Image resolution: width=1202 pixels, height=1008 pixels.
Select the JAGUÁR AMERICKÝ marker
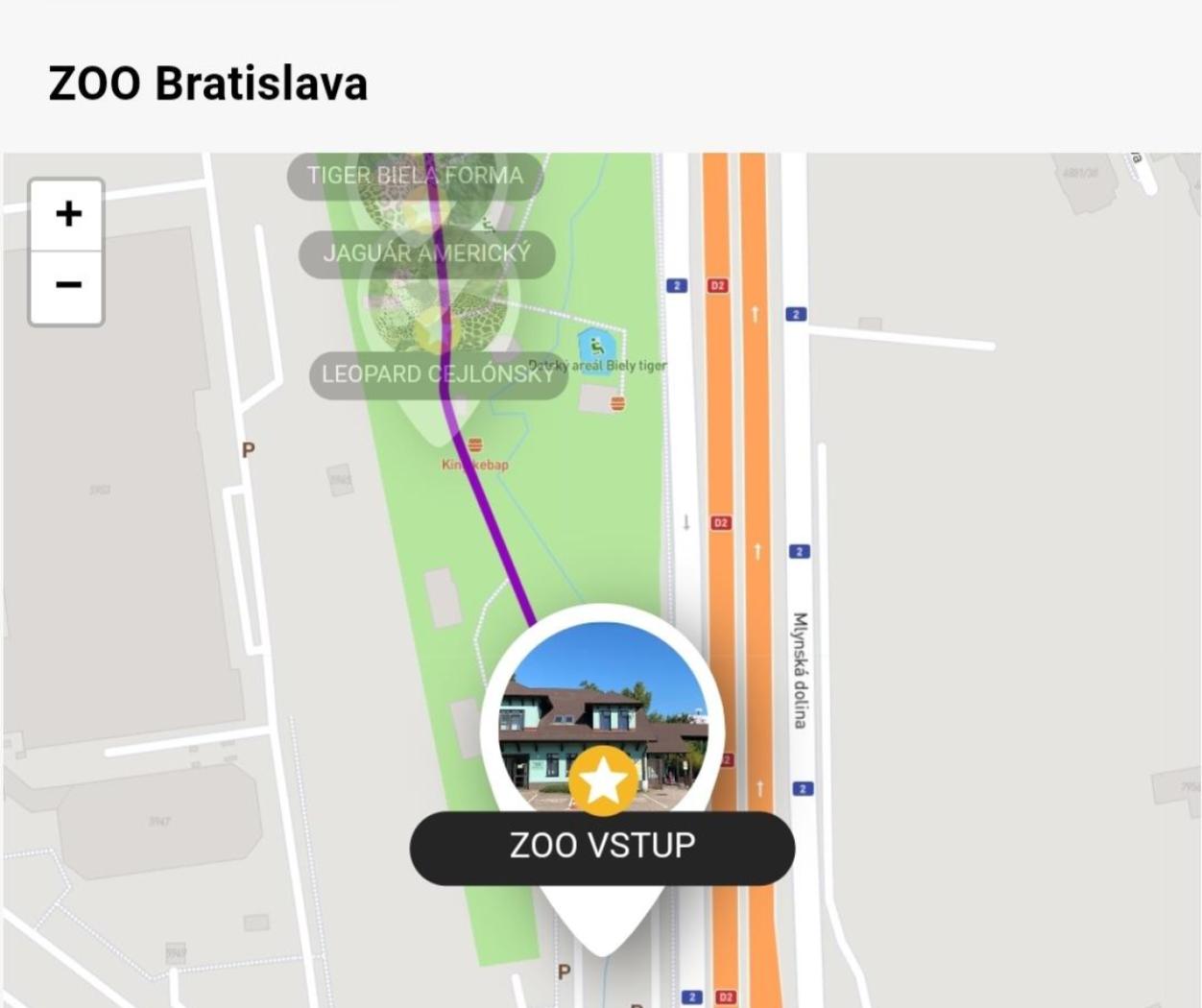point(426,253)
